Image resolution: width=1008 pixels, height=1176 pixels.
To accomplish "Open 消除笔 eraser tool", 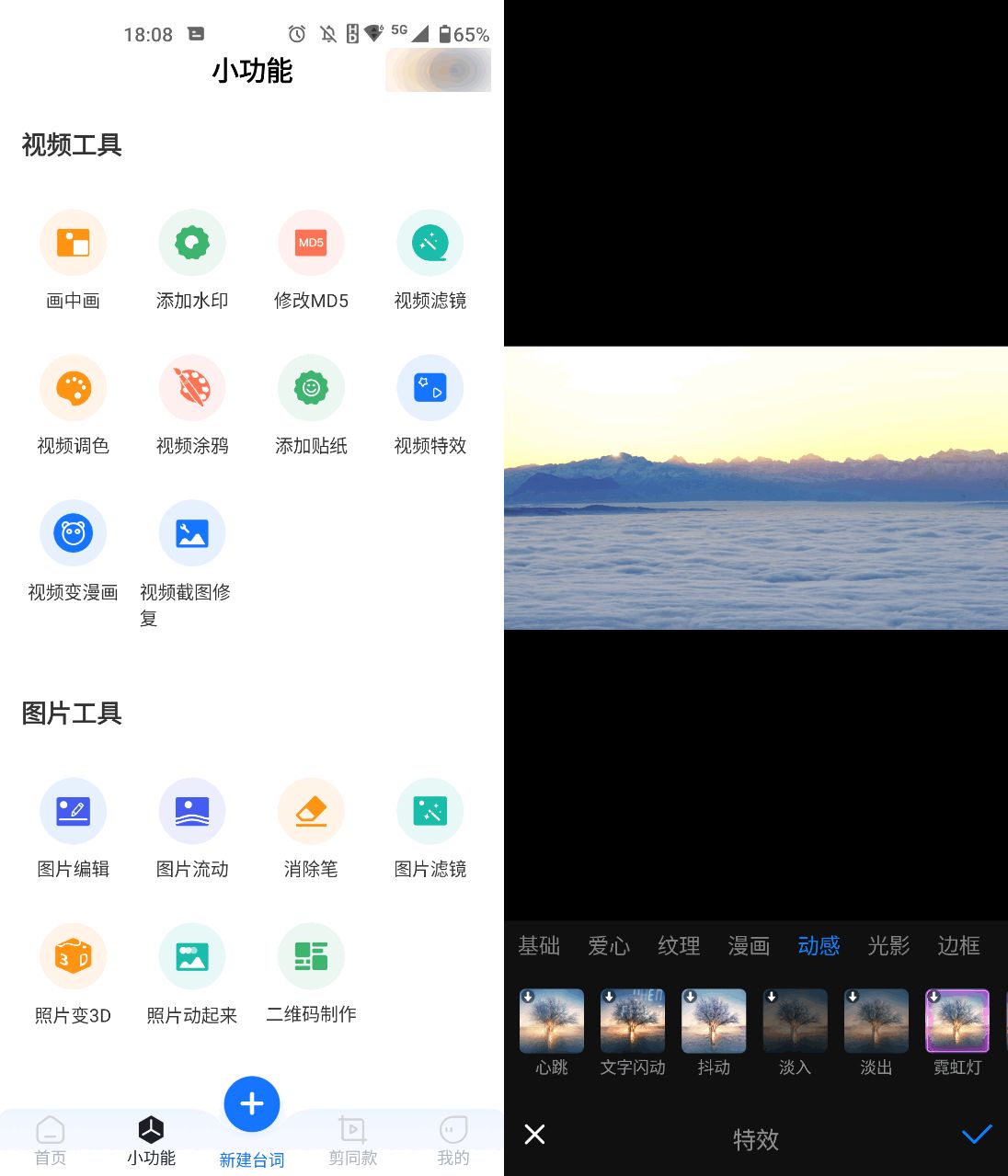I will (x=311, y=812).
